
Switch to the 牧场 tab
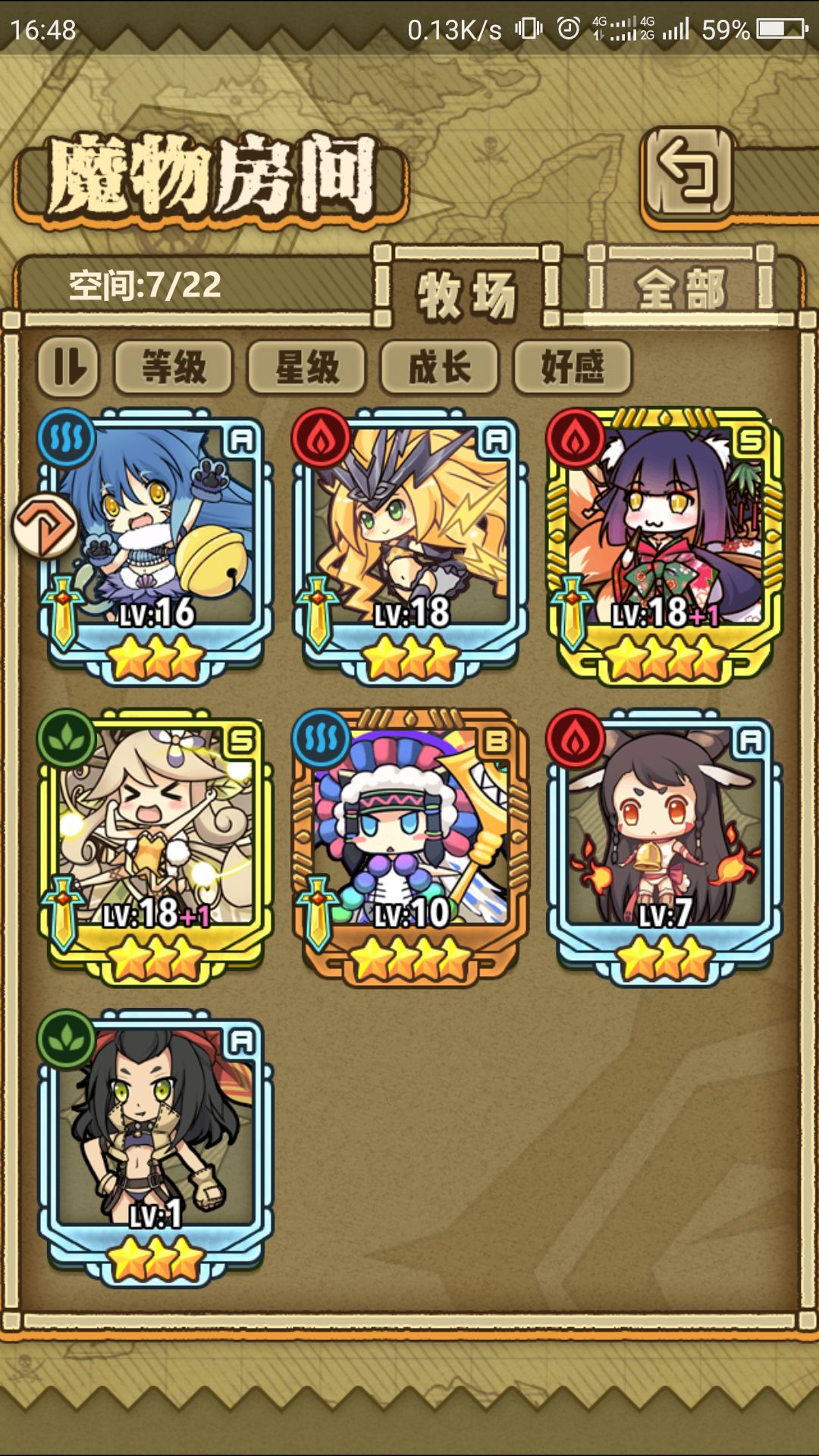click(x=467, y=293)
